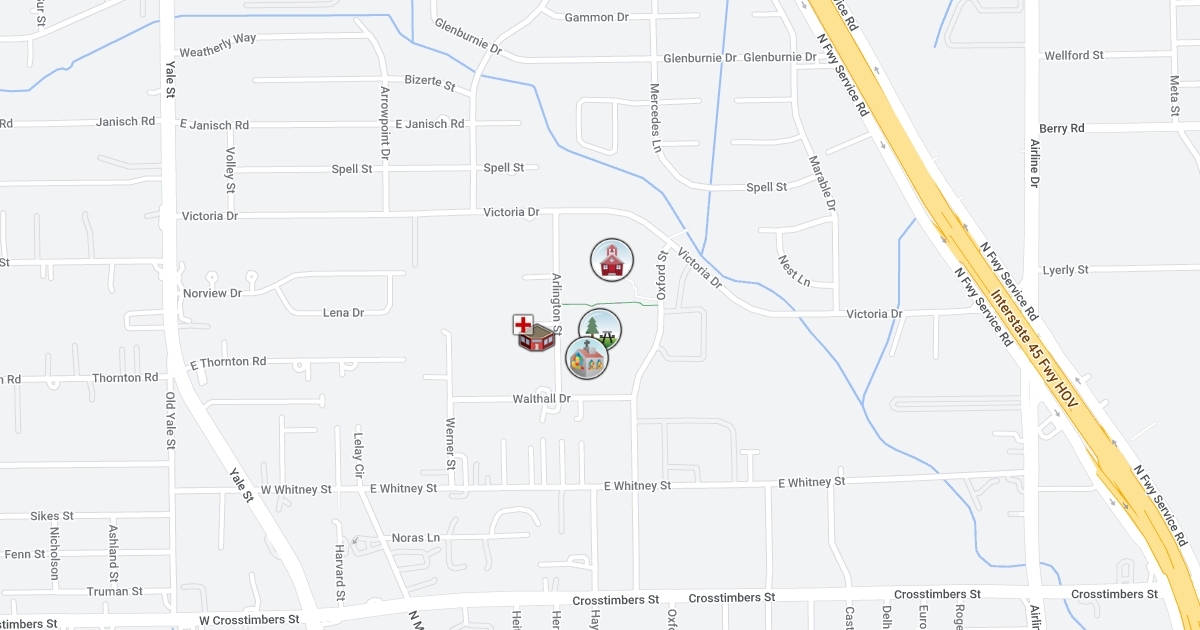1200x630 pixels.
Task: Open the medical clinic marker with red cross
Action: coord(535,333)
